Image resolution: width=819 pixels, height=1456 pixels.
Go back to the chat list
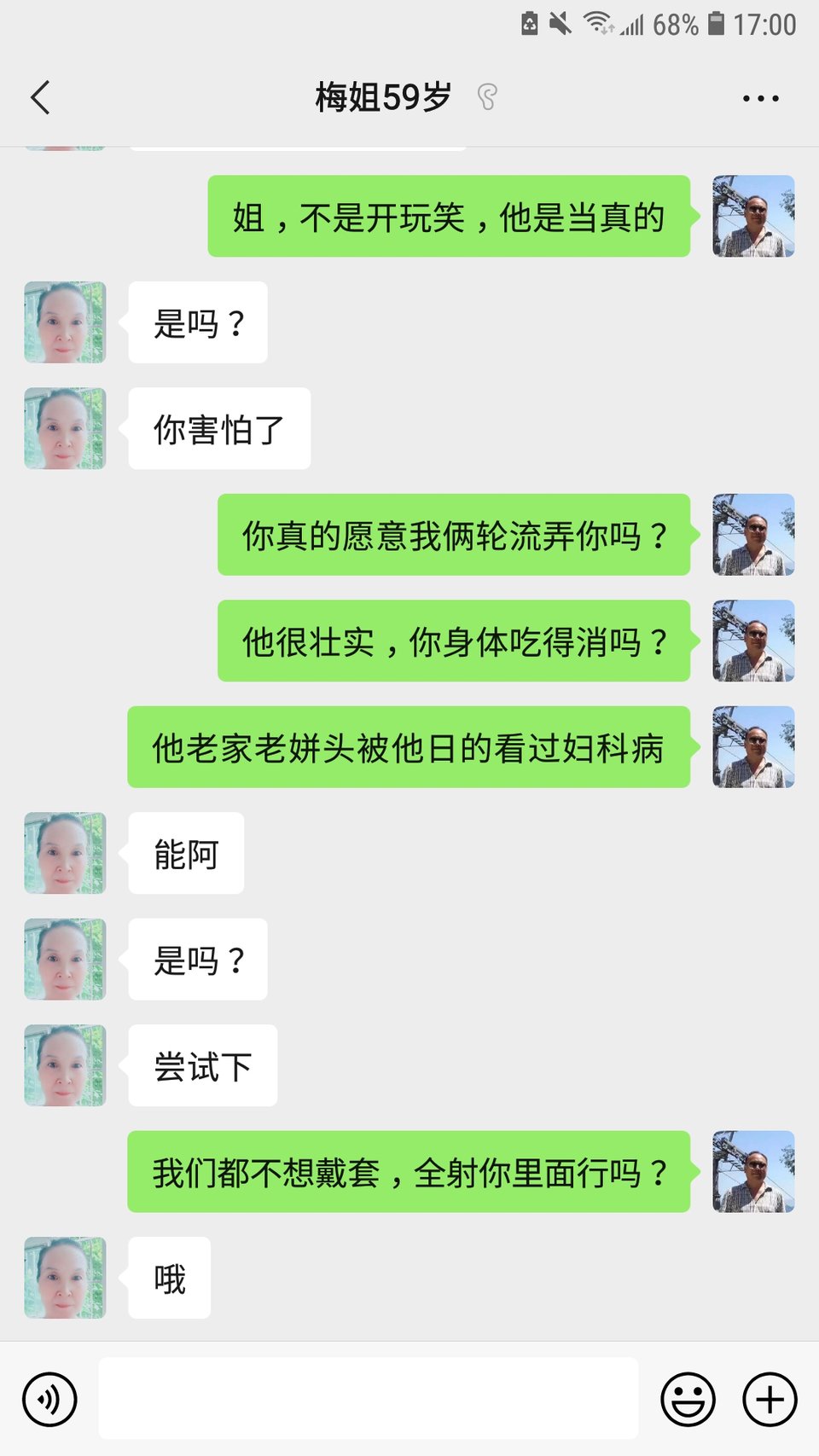tap(40, 97)
